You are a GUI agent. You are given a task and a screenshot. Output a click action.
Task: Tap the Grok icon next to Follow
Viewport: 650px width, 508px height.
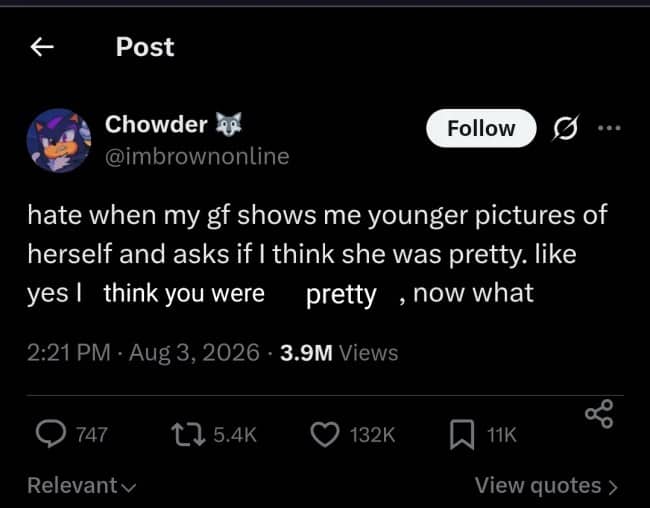565,128
